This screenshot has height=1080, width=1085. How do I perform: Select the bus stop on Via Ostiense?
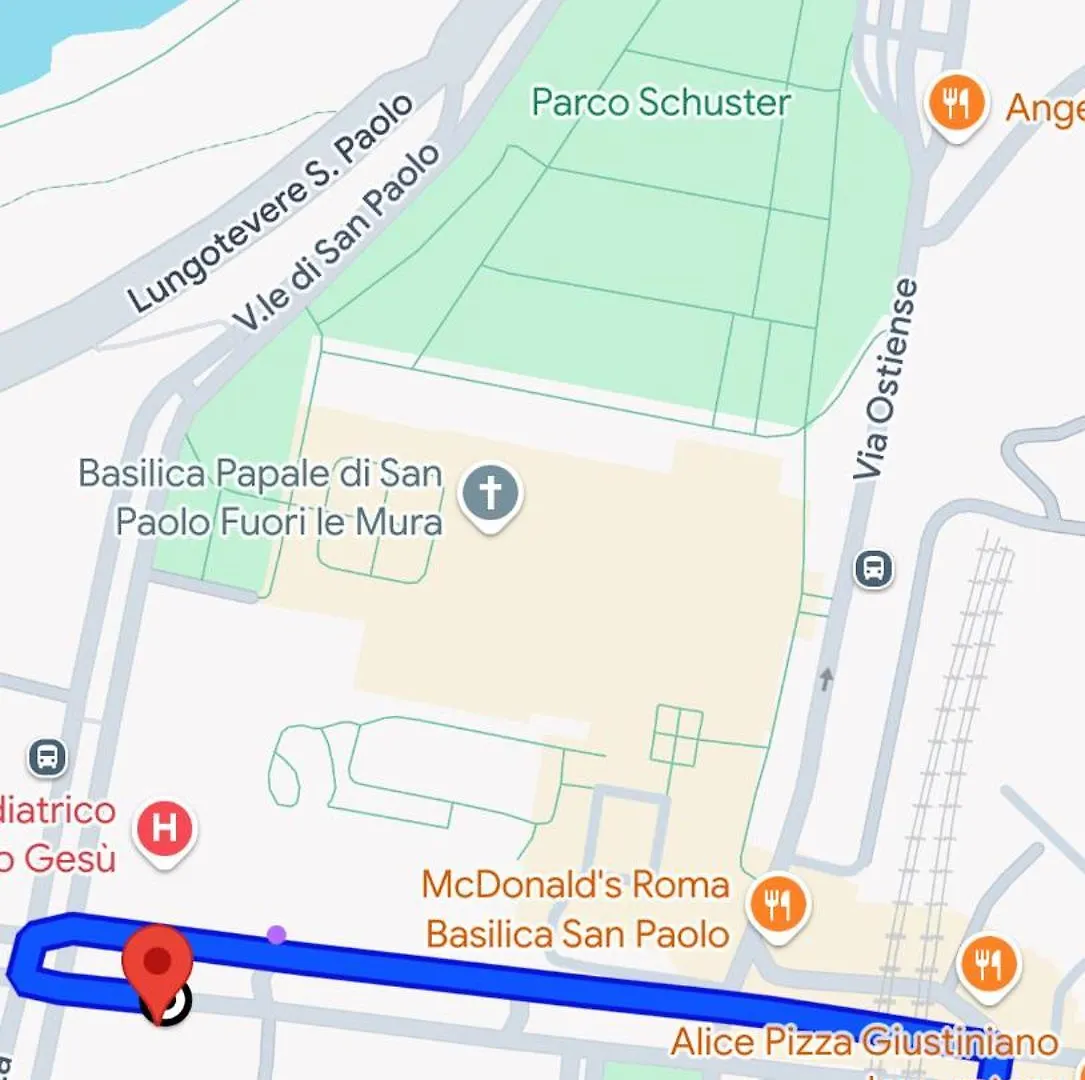pos(873,570)
